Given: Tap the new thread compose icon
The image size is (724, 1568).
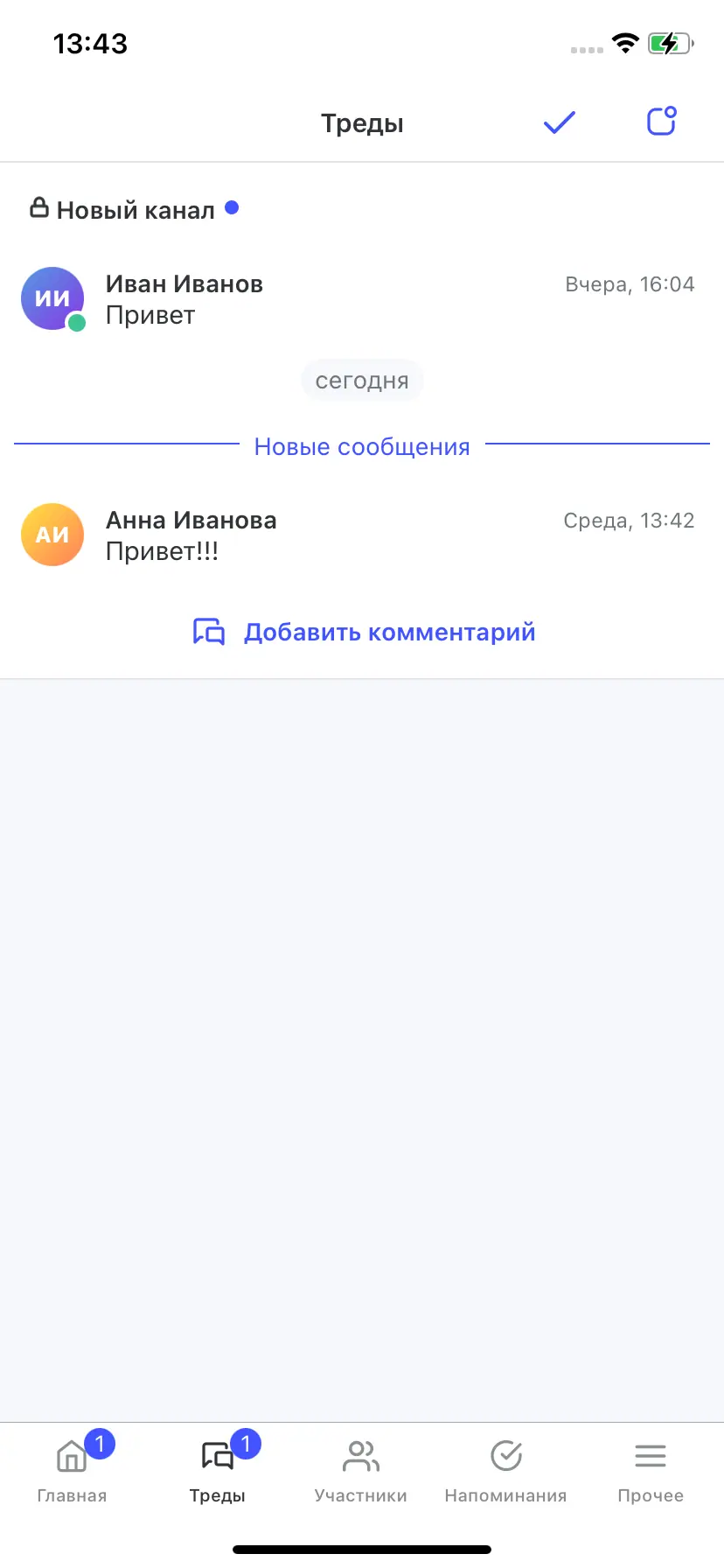Looking at the screenshot, I should point(662,122).
